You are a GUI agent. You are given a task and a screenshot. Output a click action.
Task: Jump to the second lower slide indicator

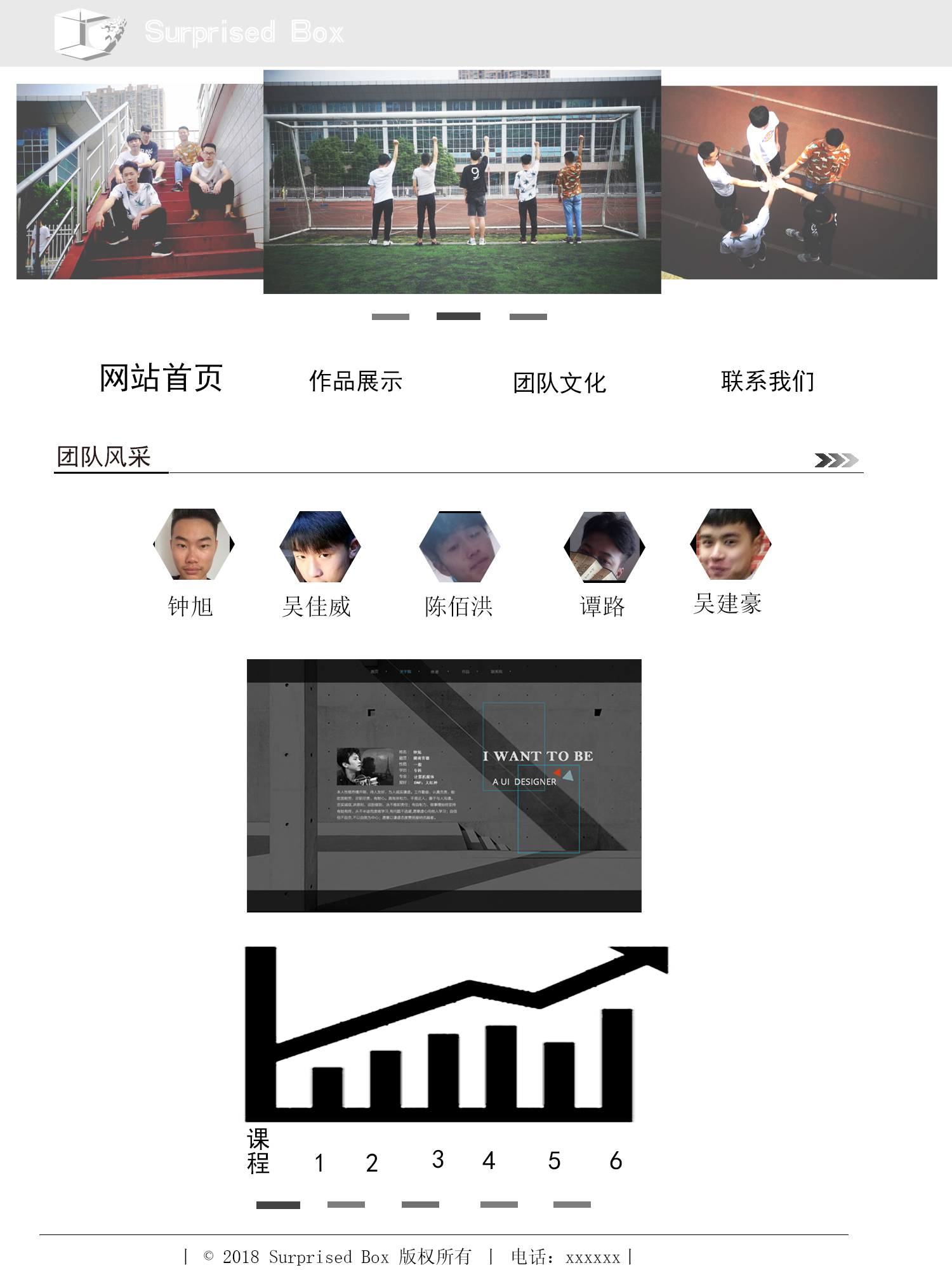[346, 1205]
